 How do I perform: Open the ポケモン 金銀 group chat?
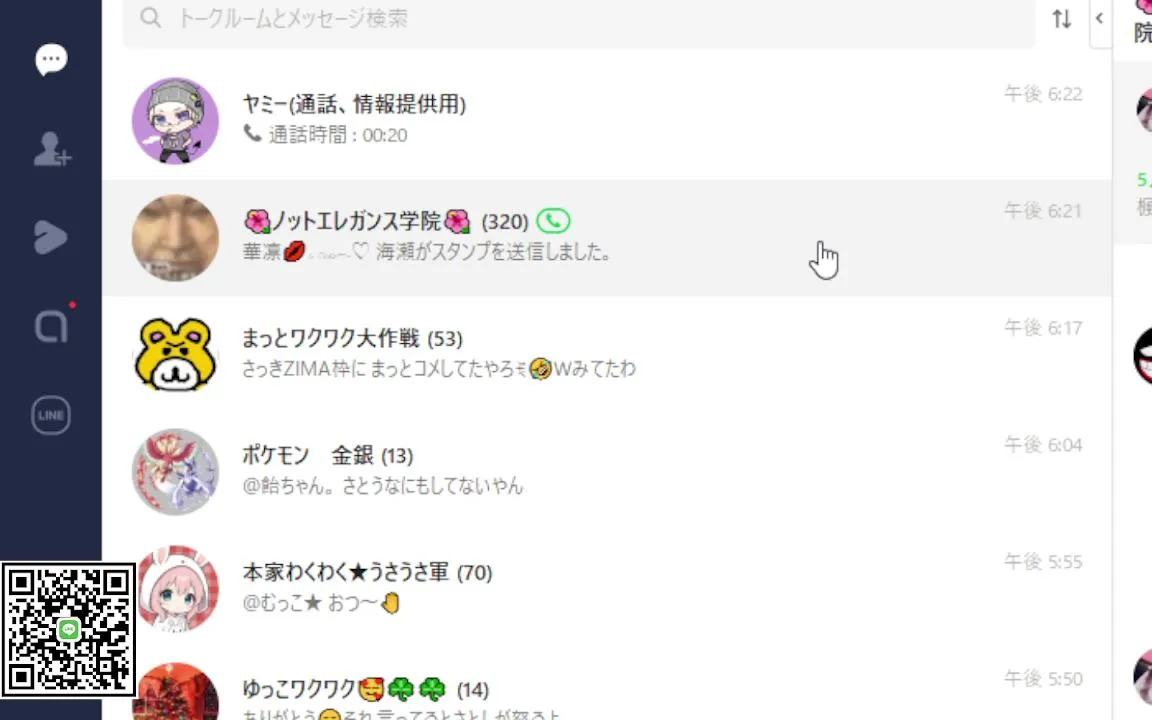pyautogui.click(x=600, y=470)
